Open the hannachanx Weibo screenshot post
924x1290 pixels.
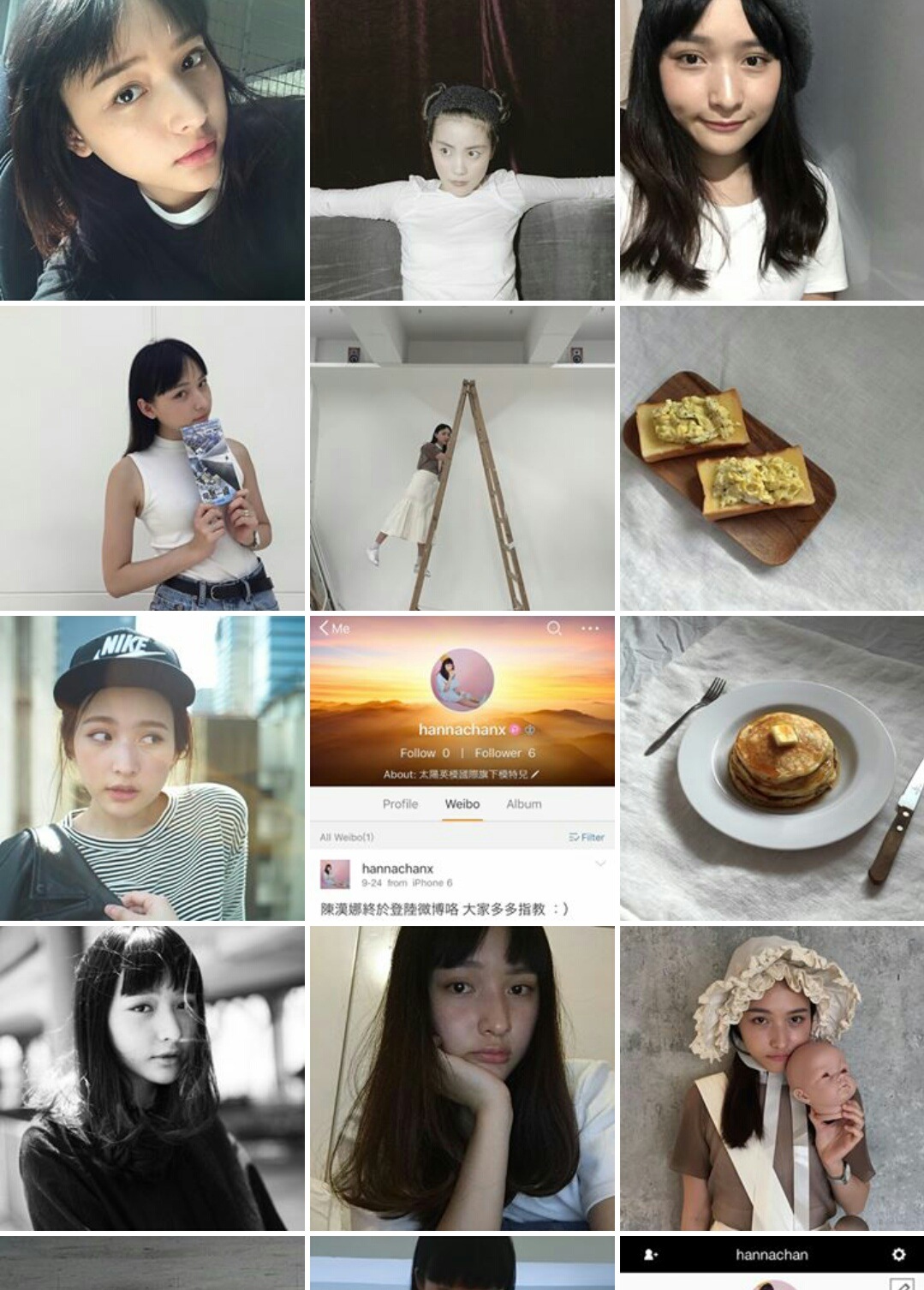click(x=462, y=768)
